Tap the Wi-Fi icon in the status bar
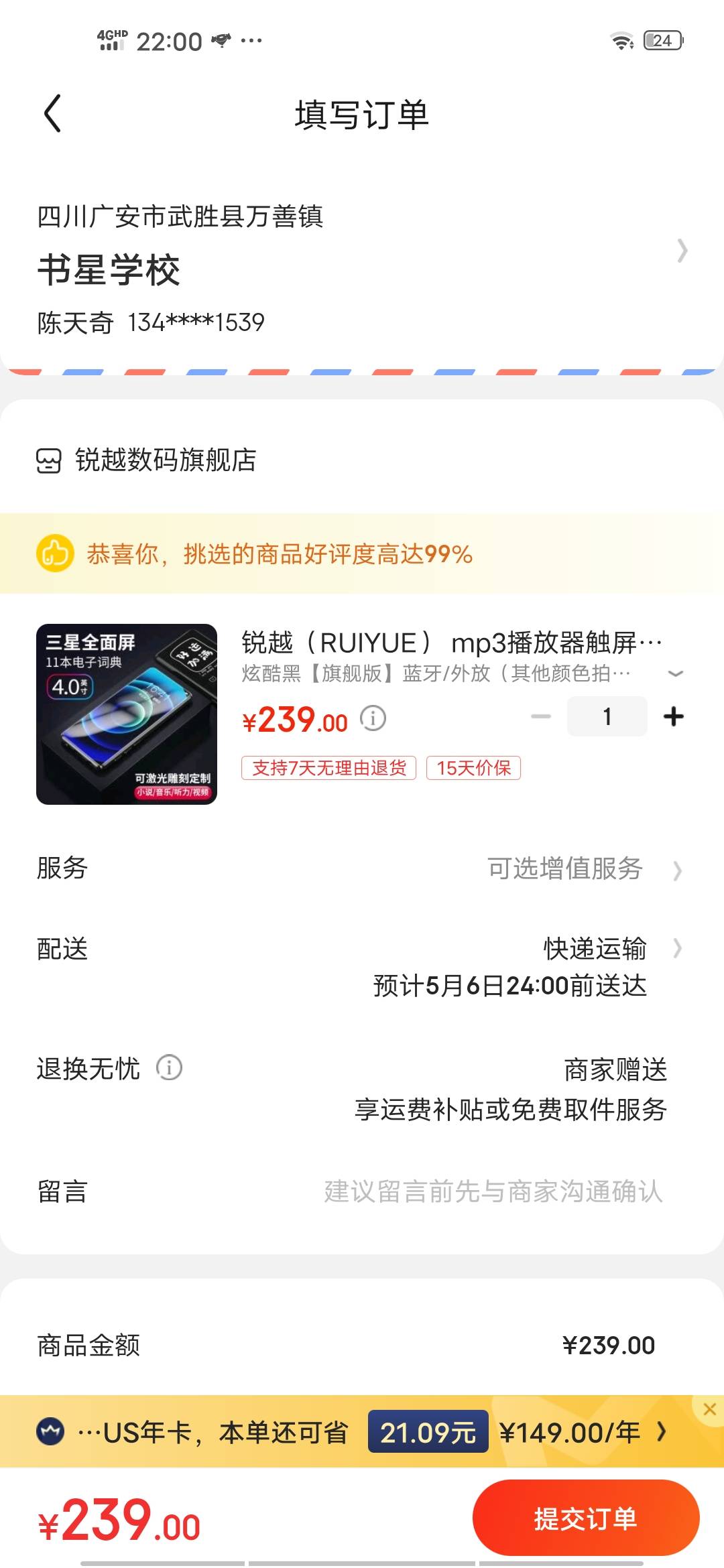This screenshot has height=1568, width=724. (x=623, y=39)
